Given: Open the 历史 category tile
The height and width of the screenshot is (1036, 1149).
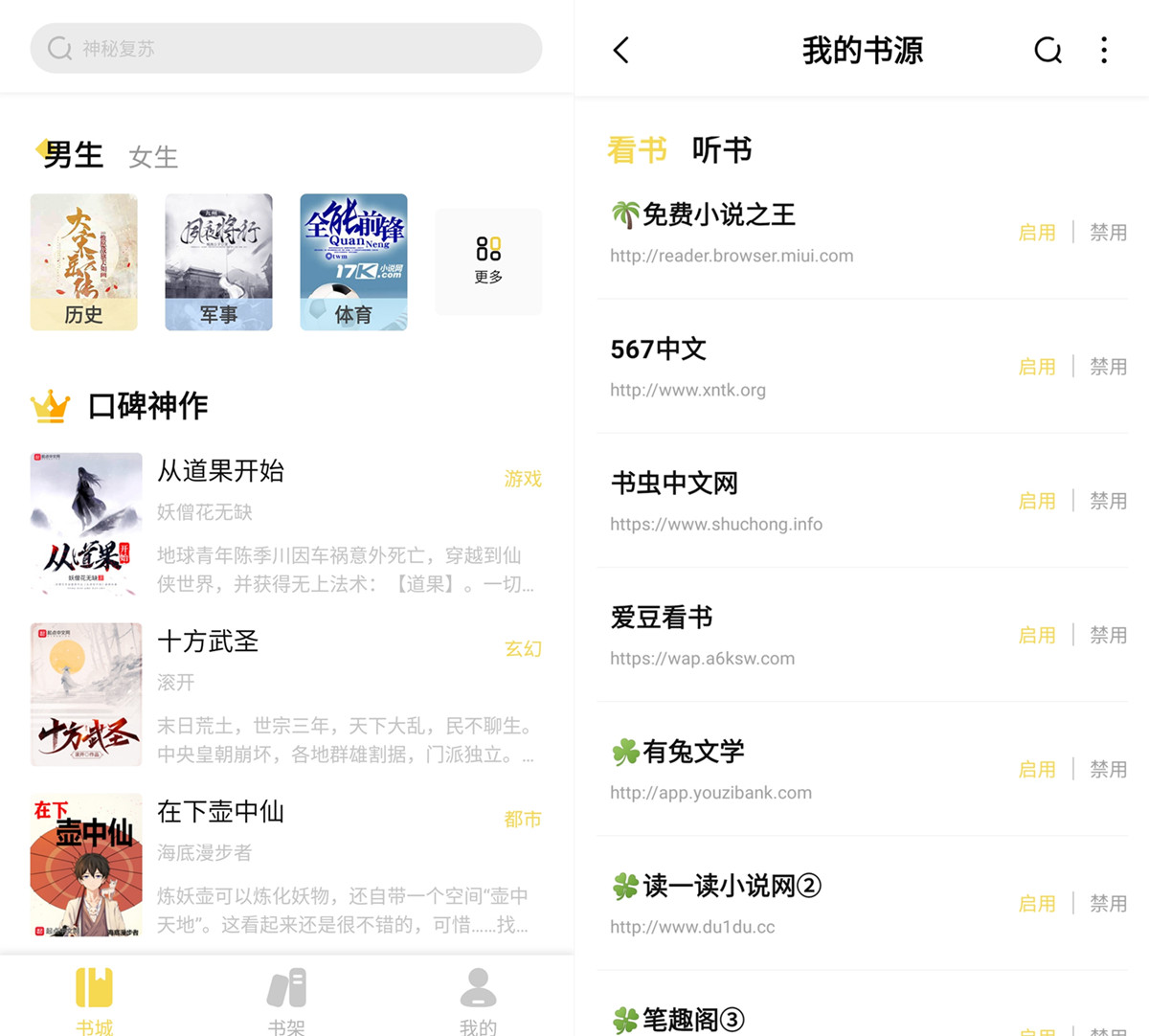Looking at the screenshot, I should 84,262.
